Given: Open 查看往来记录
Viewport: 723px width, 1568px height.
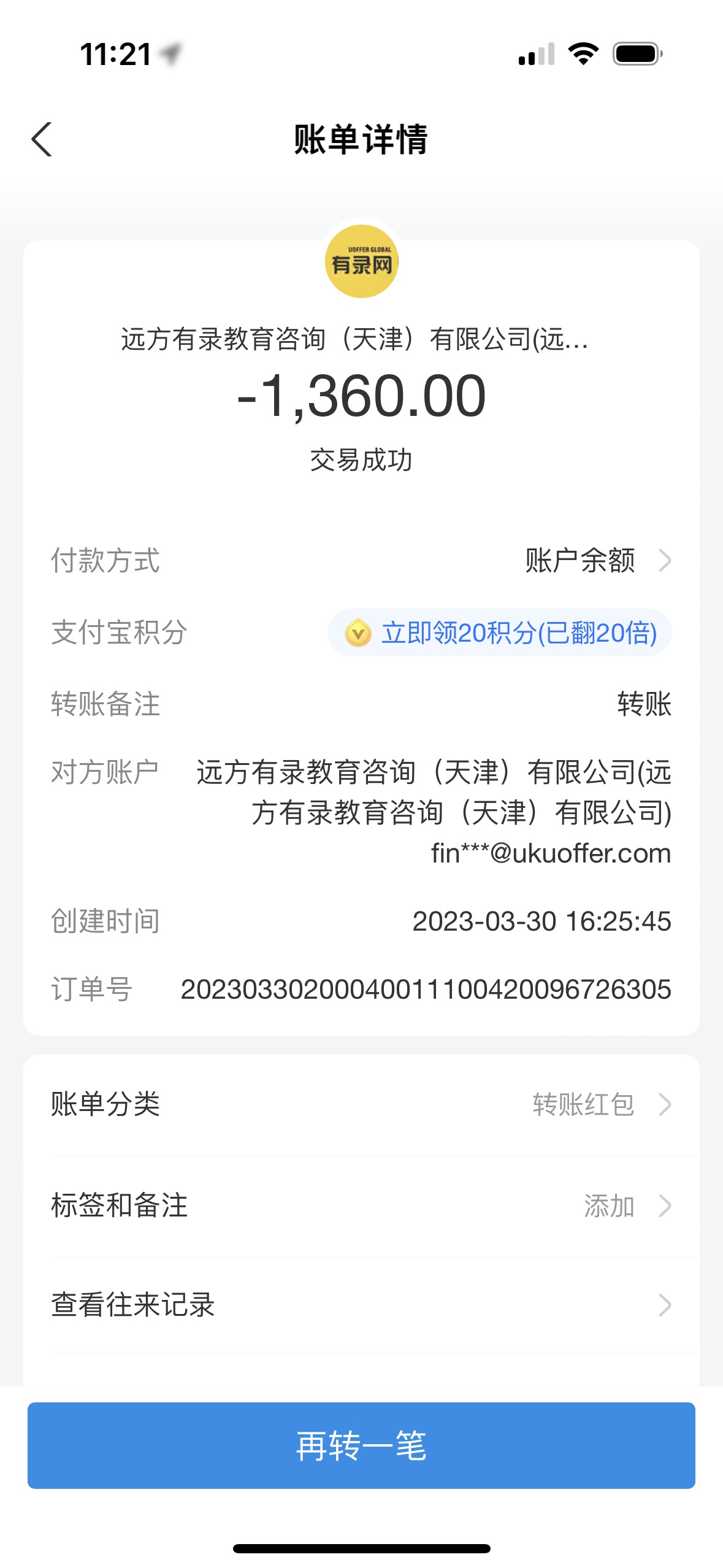Looking at the screenshot, I should [x=361, y=1305].
